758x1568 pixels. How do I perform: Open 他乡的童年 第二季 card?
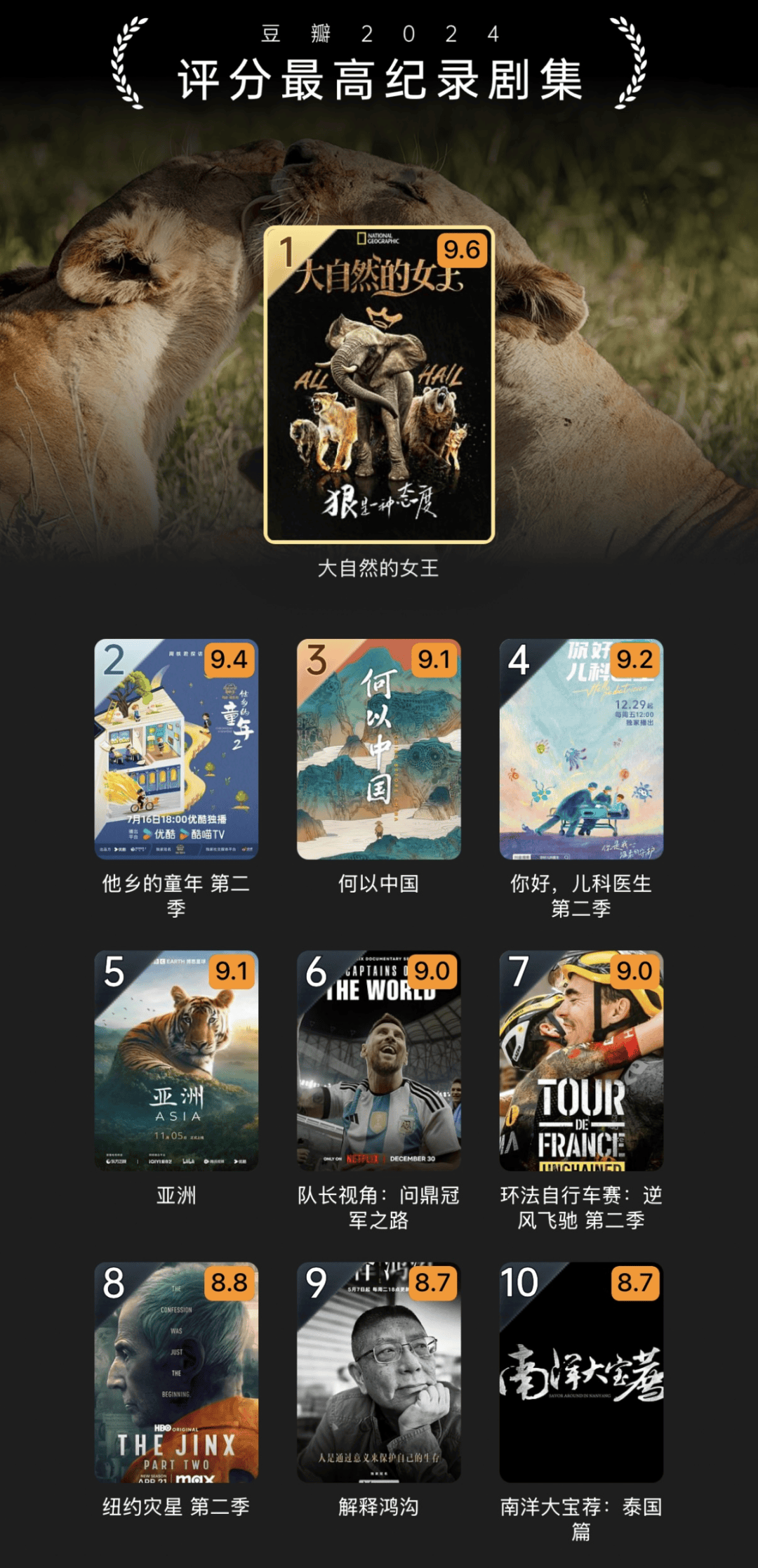coord(176,749)
